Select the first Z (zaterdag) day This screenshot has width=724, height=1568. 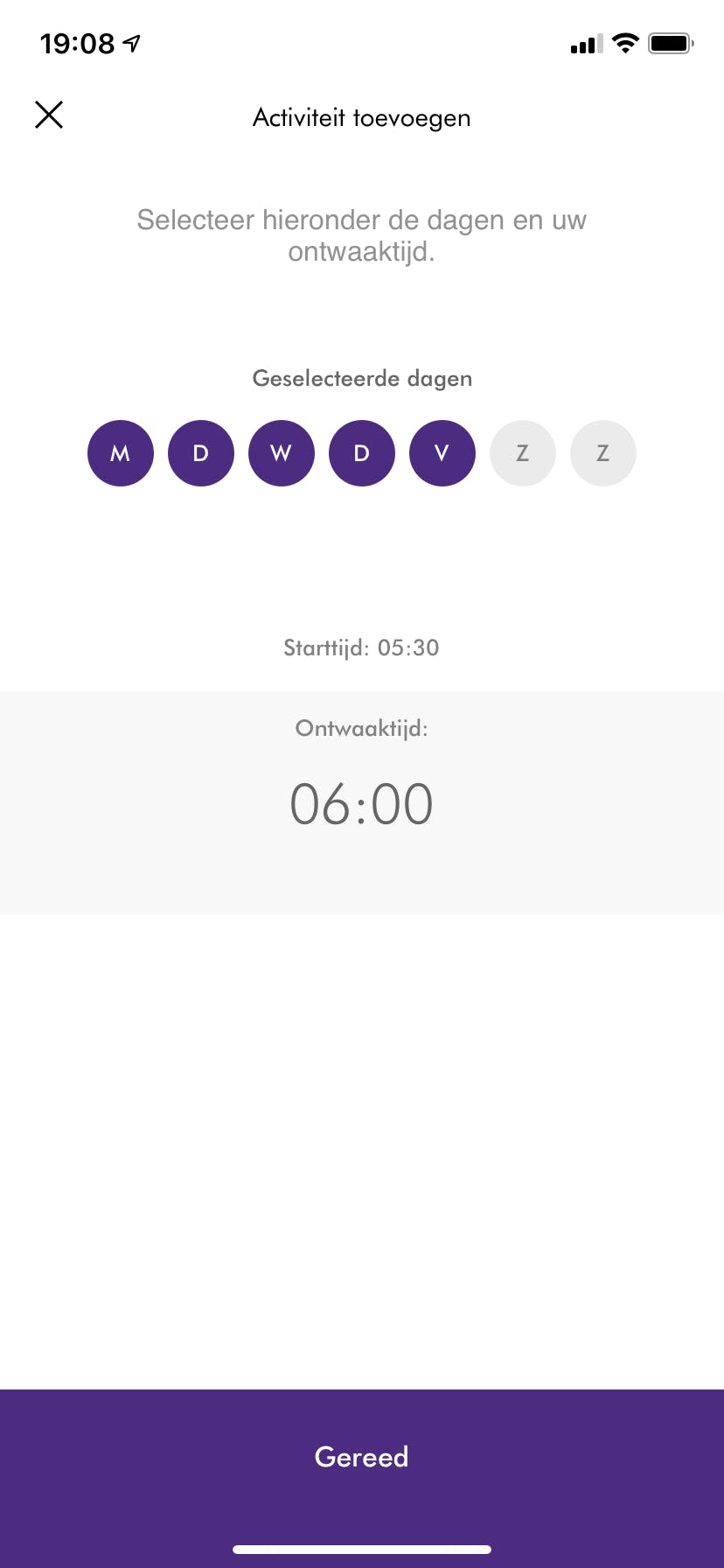[523, 453]
